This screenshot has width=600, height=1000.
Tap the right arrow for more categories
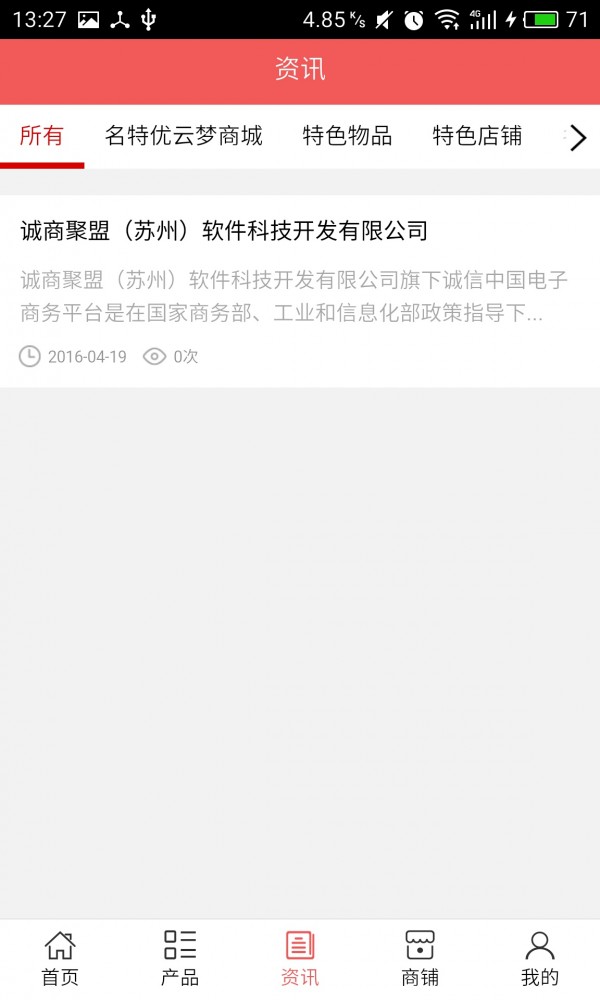[x=577, y=138]
